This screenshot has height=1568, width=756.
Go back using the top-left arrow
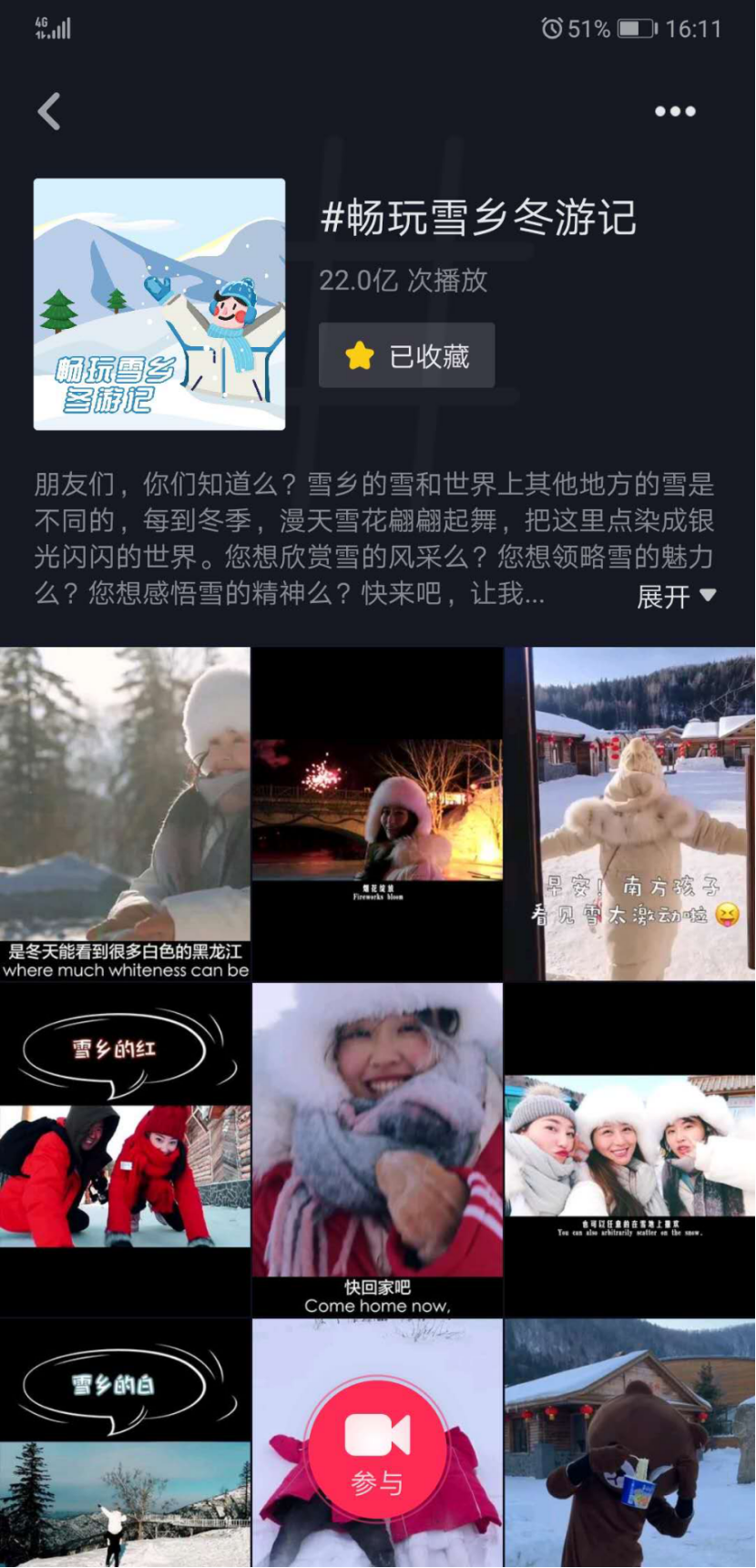tap(50, 112)
